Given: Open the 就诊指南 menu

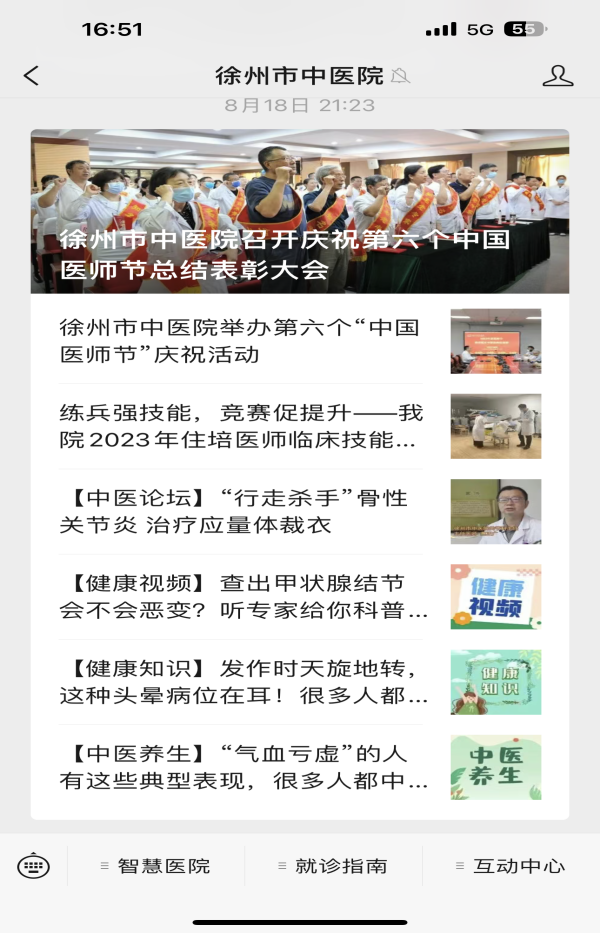Looking at the screenshot, I should coord(333,866).
